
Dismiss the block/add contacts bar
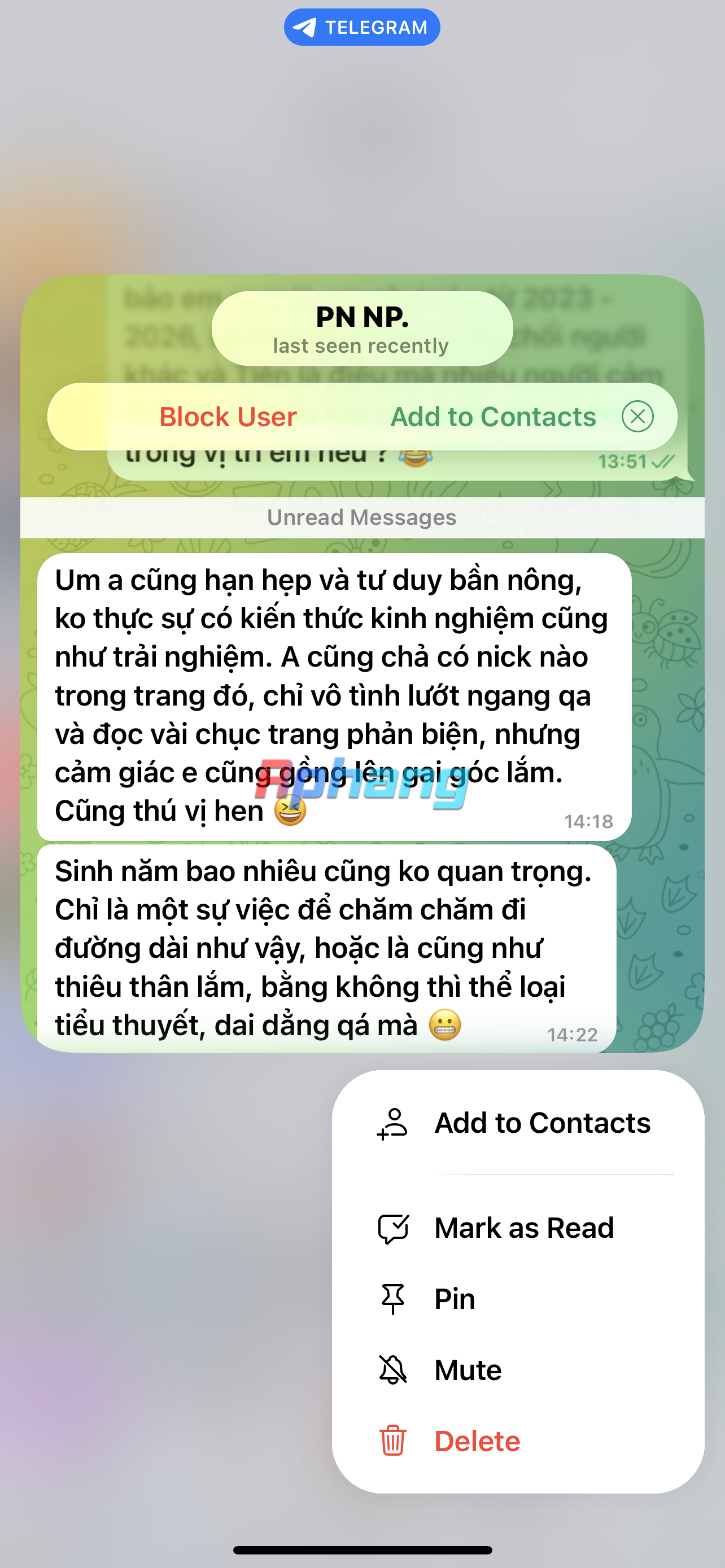pos(637,417)
